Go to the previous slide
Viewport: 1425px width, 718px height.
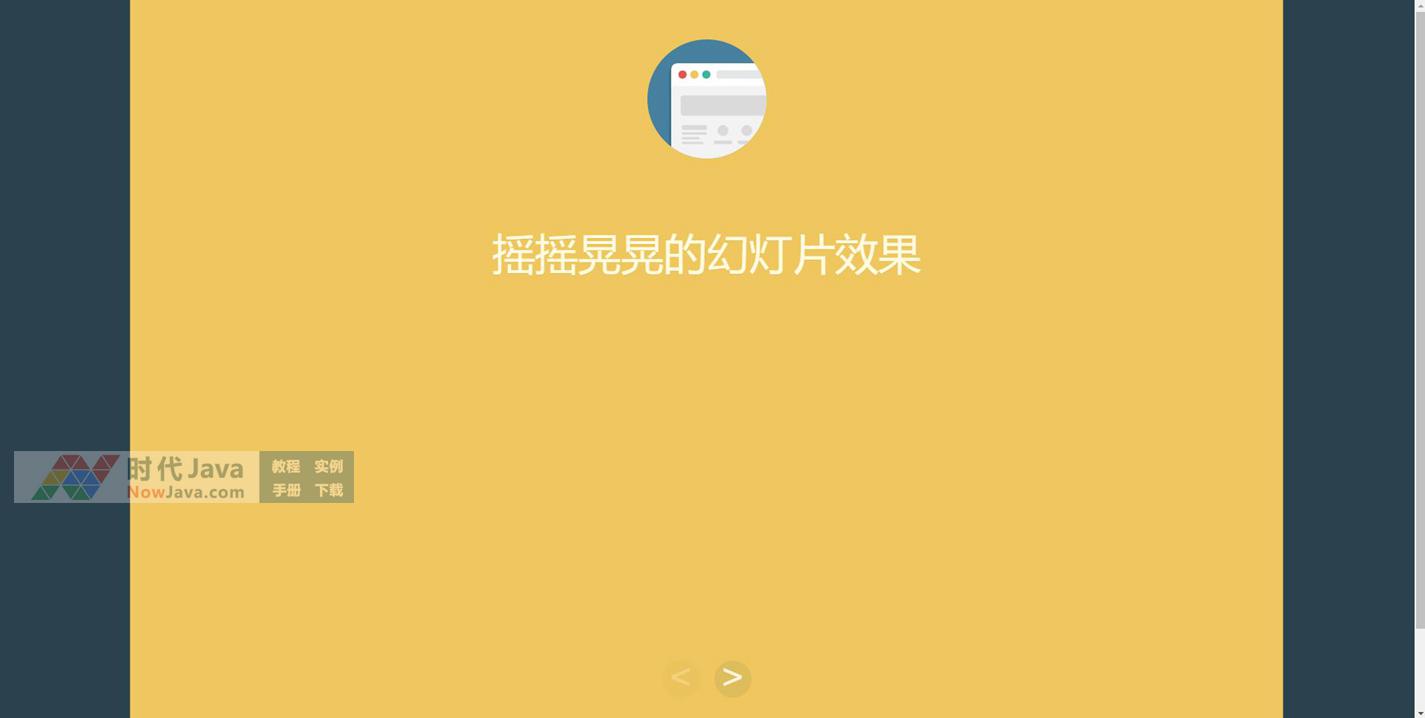[x=681, y=678]
